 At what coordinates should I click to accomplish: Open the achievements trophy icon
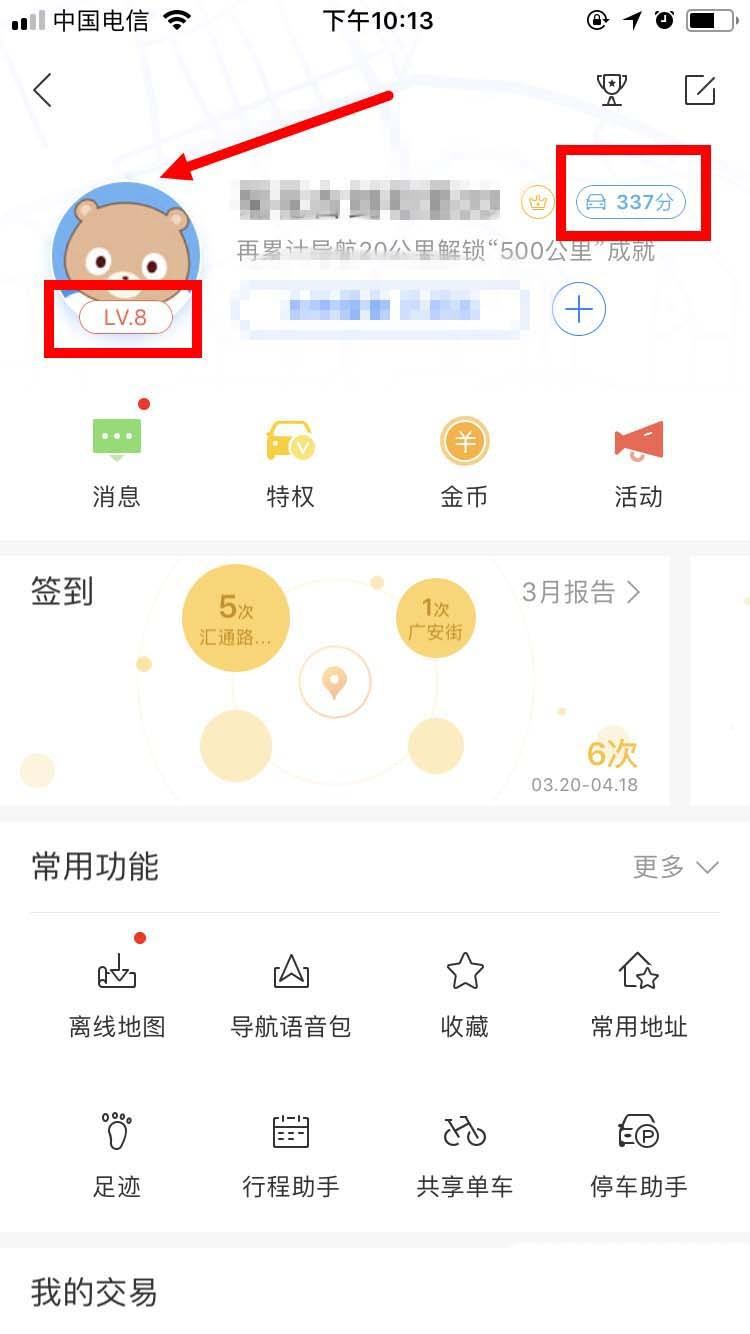coord(611,89)
